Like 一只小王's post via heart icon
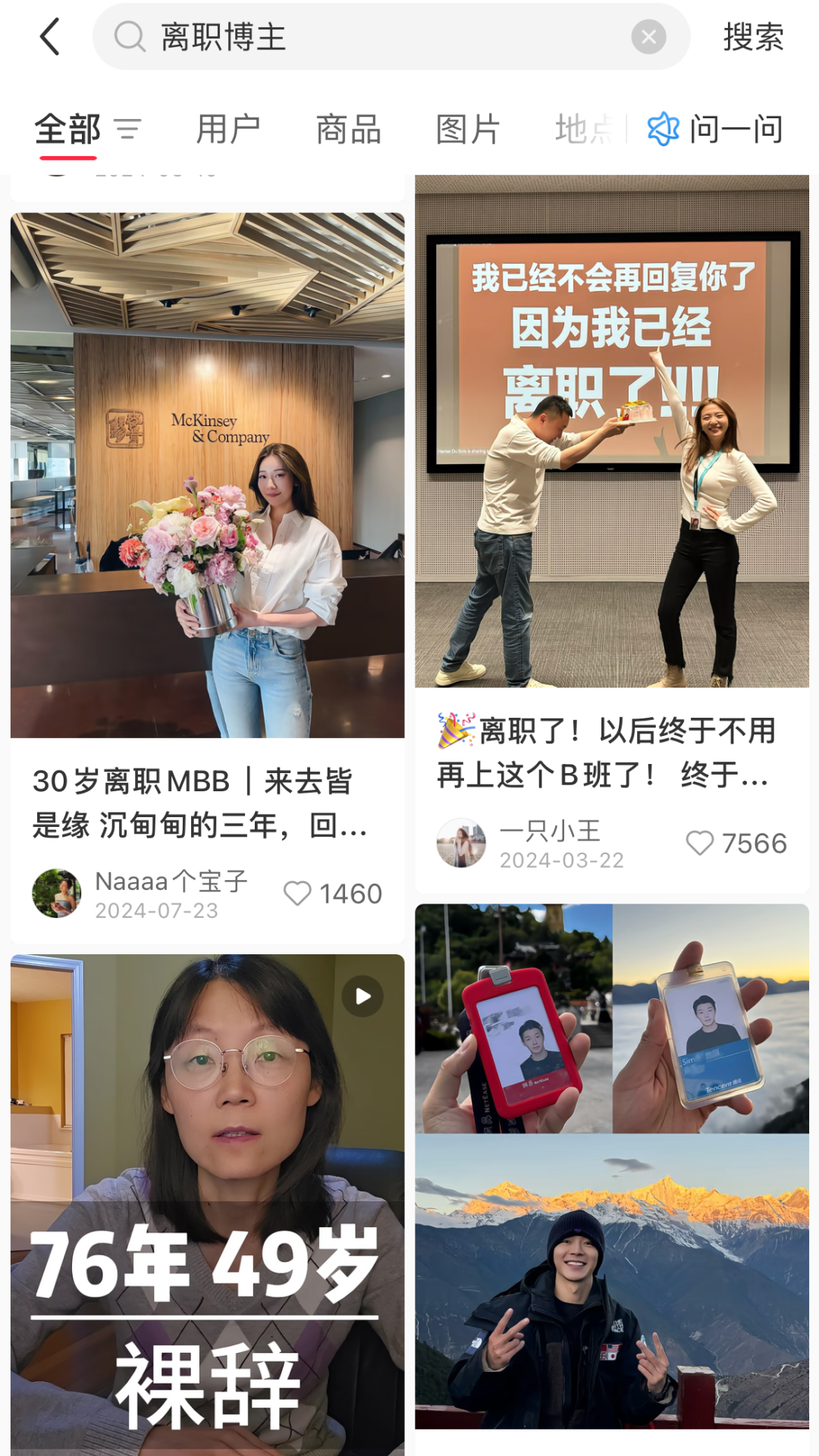 pos(699,843)
